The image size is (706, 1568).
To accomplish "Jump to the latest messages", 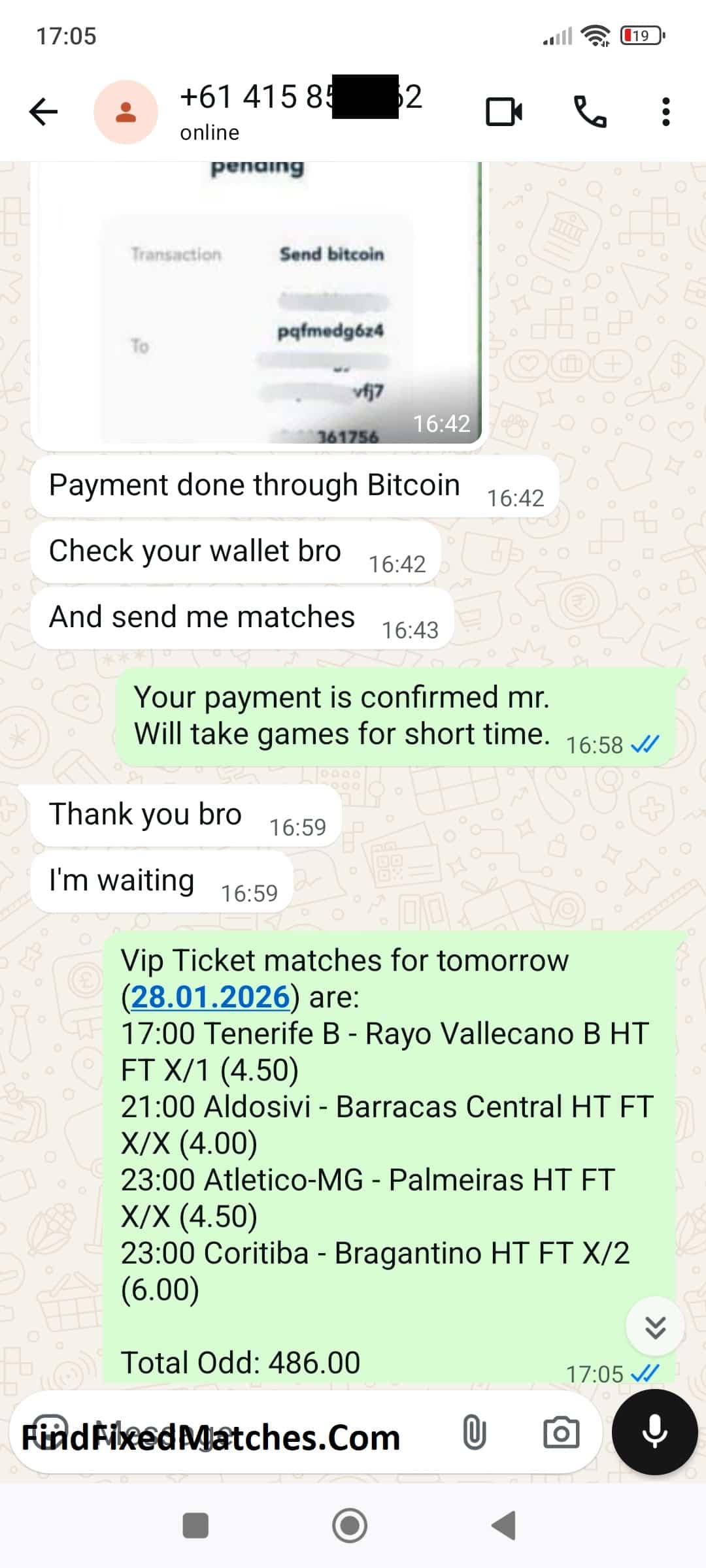I will pyautogui.click(x=655, y=1327).
